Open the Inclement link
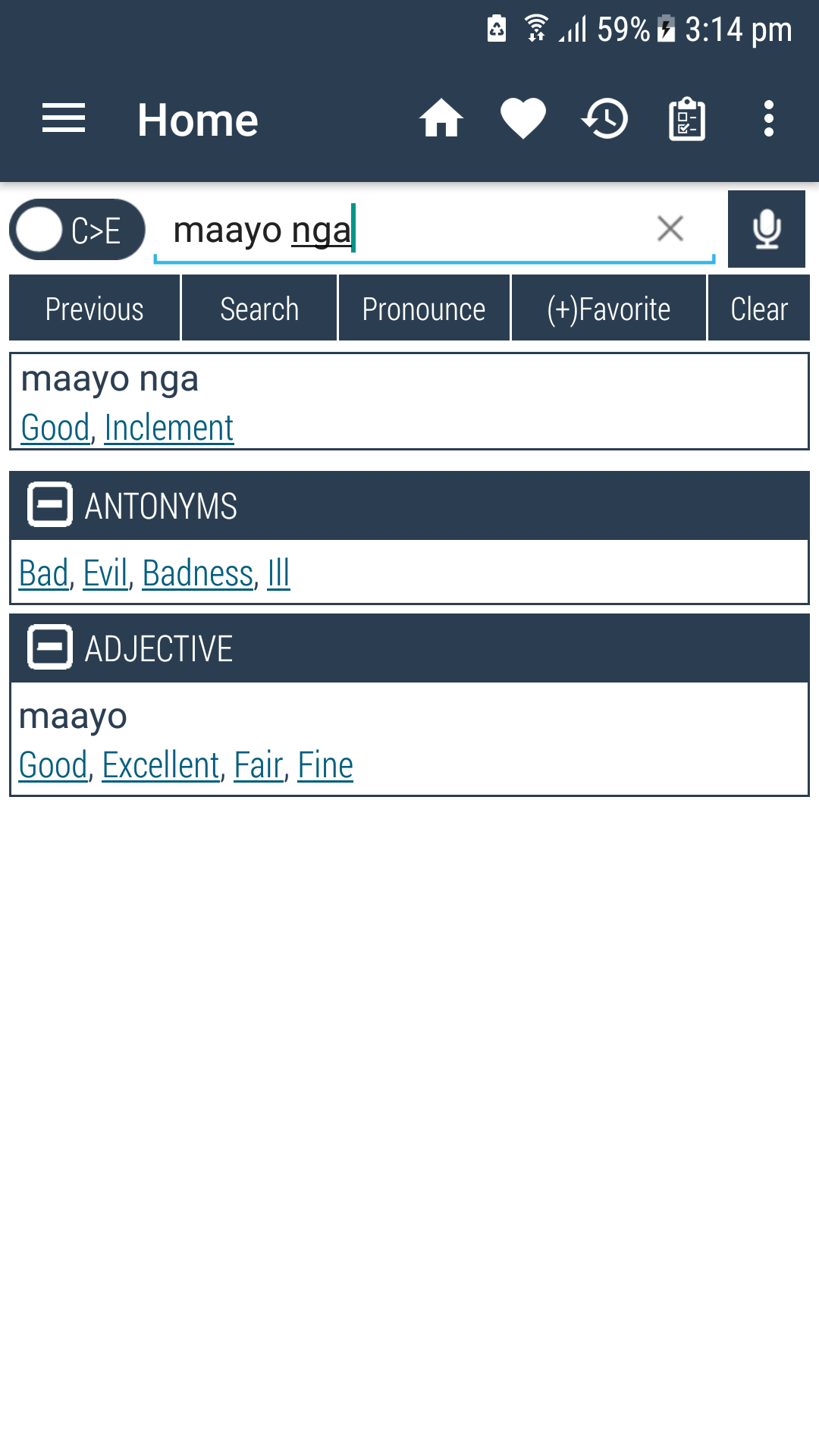The height and width of the screenshot is (1456, 819). pos(168,428)
